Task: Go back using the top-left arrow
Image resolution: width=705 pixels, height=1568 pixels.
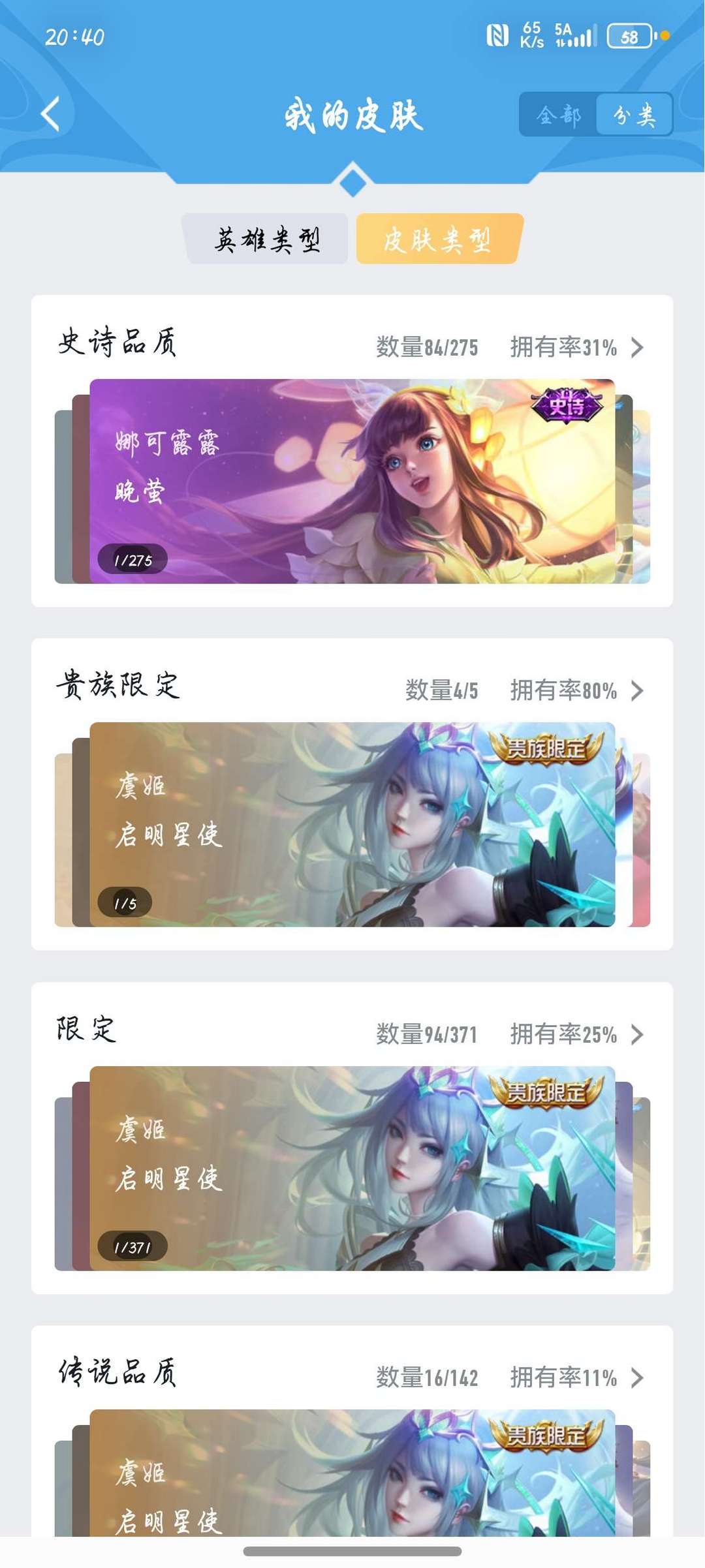Action: (51, 114)
